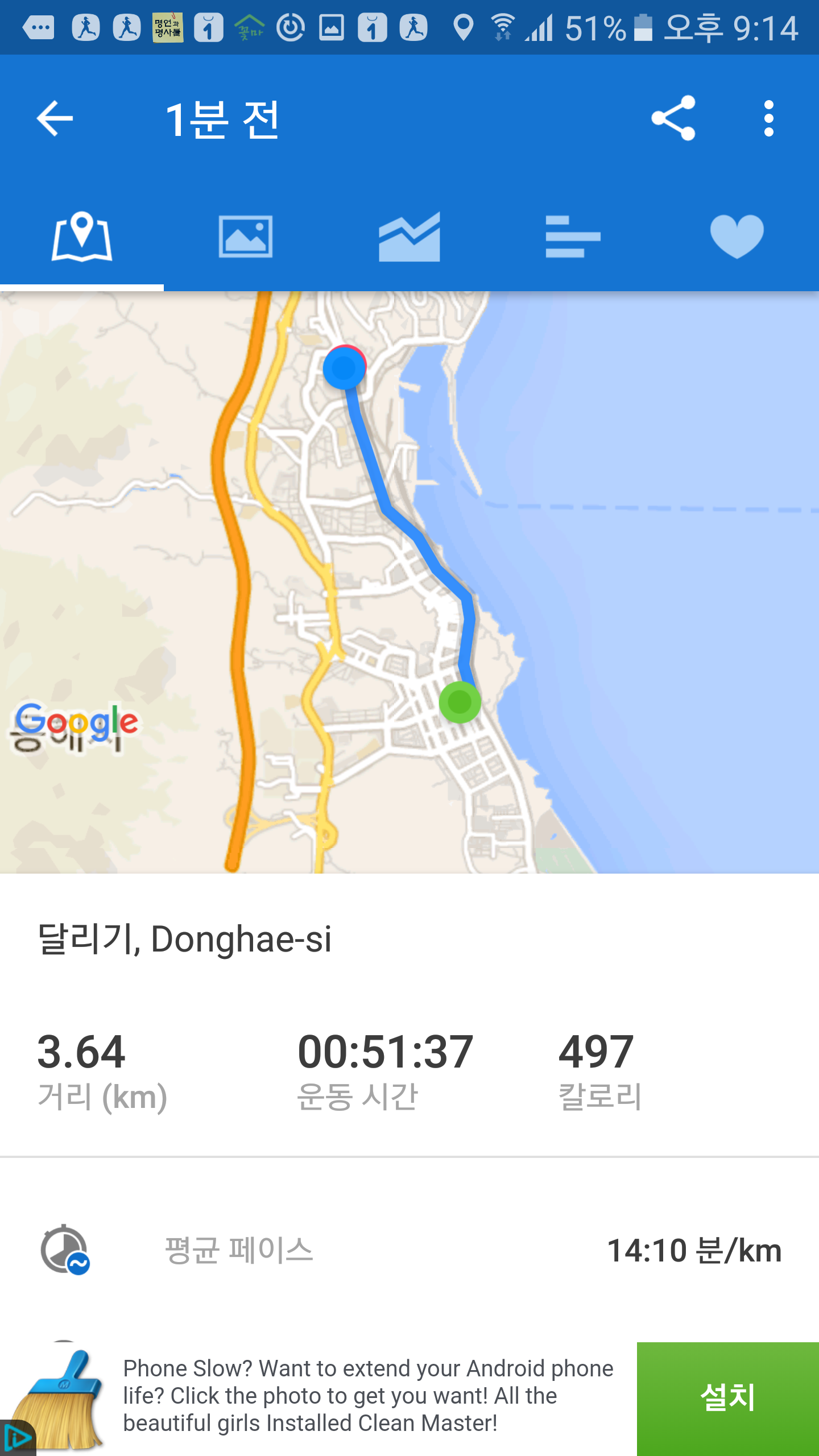This screenshot has width=819, height=1456.
Task: Share this running workout
Action: (673, 118)
